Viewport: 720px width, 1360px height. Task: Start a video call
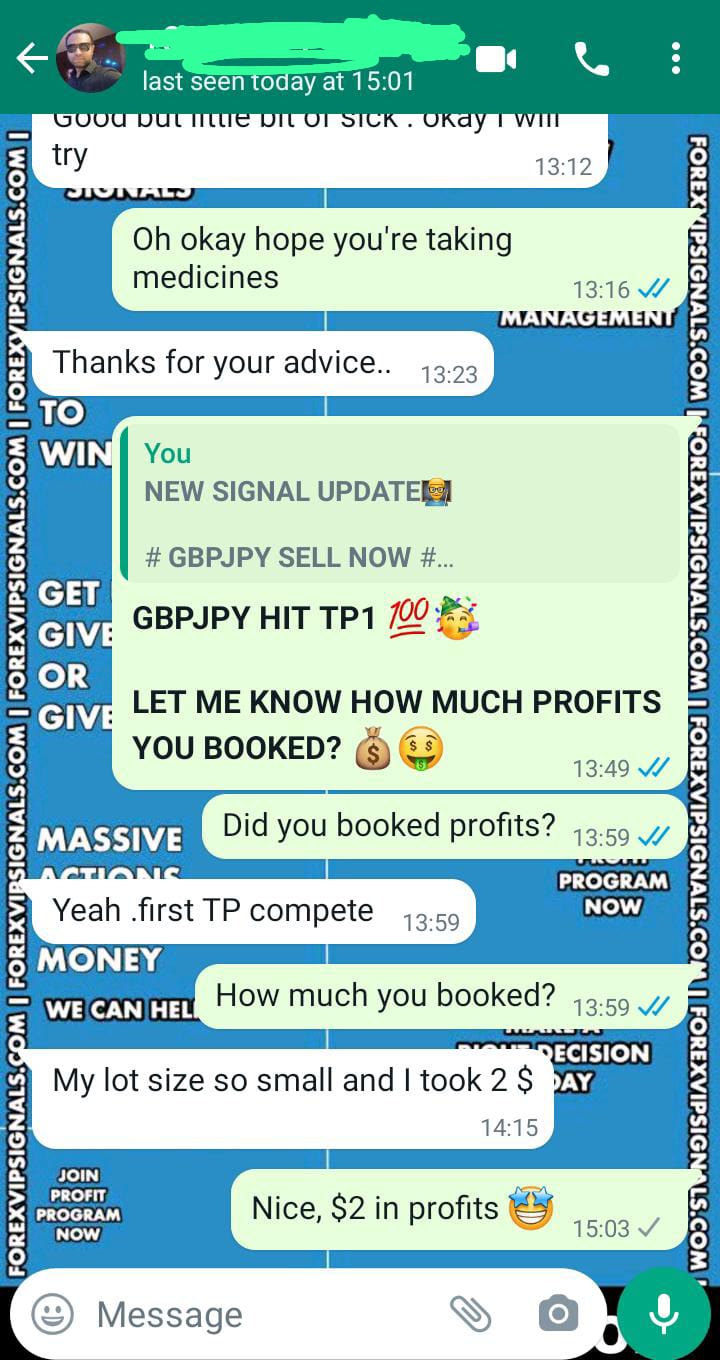495,59
